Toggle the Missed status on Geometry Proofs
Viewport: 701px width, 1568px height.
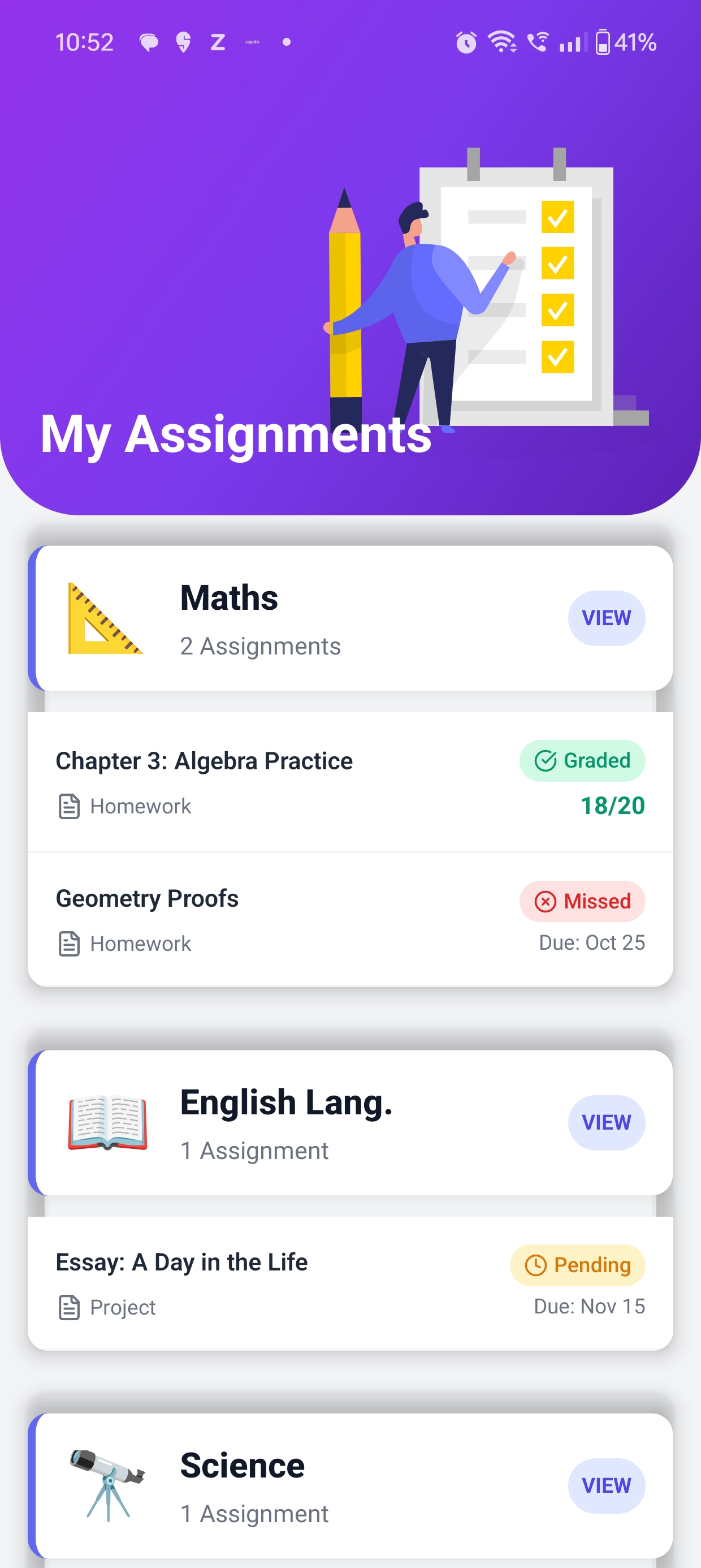pos(582,902)
